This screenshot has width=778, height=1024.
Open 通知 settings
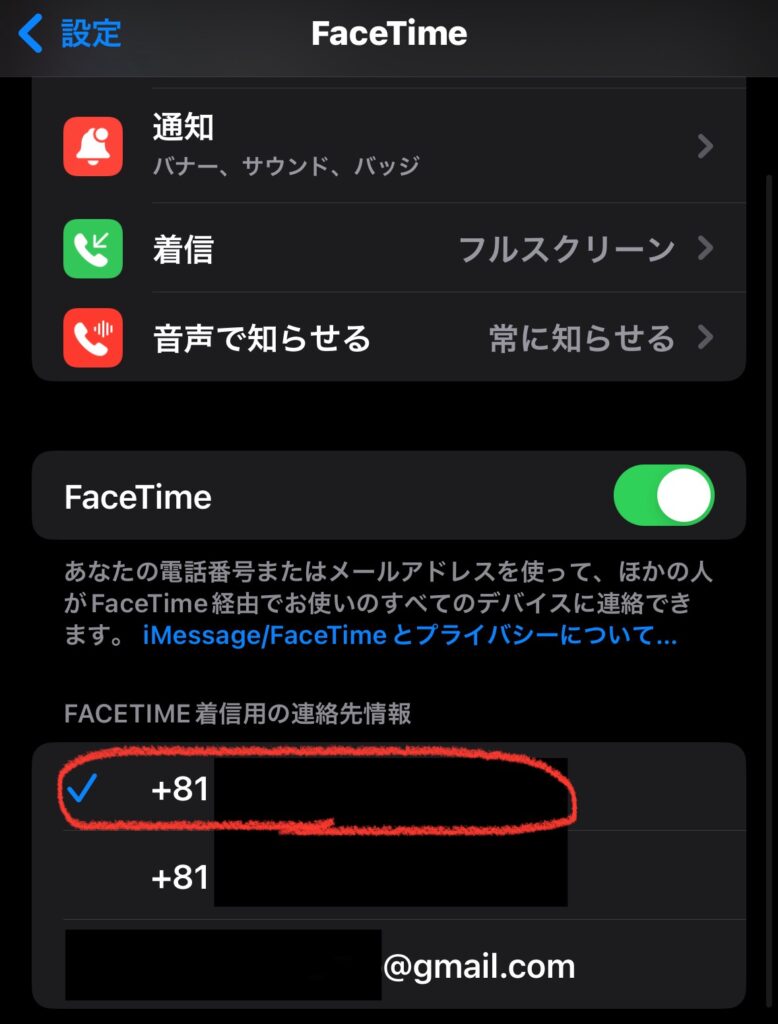pos(390,147)
